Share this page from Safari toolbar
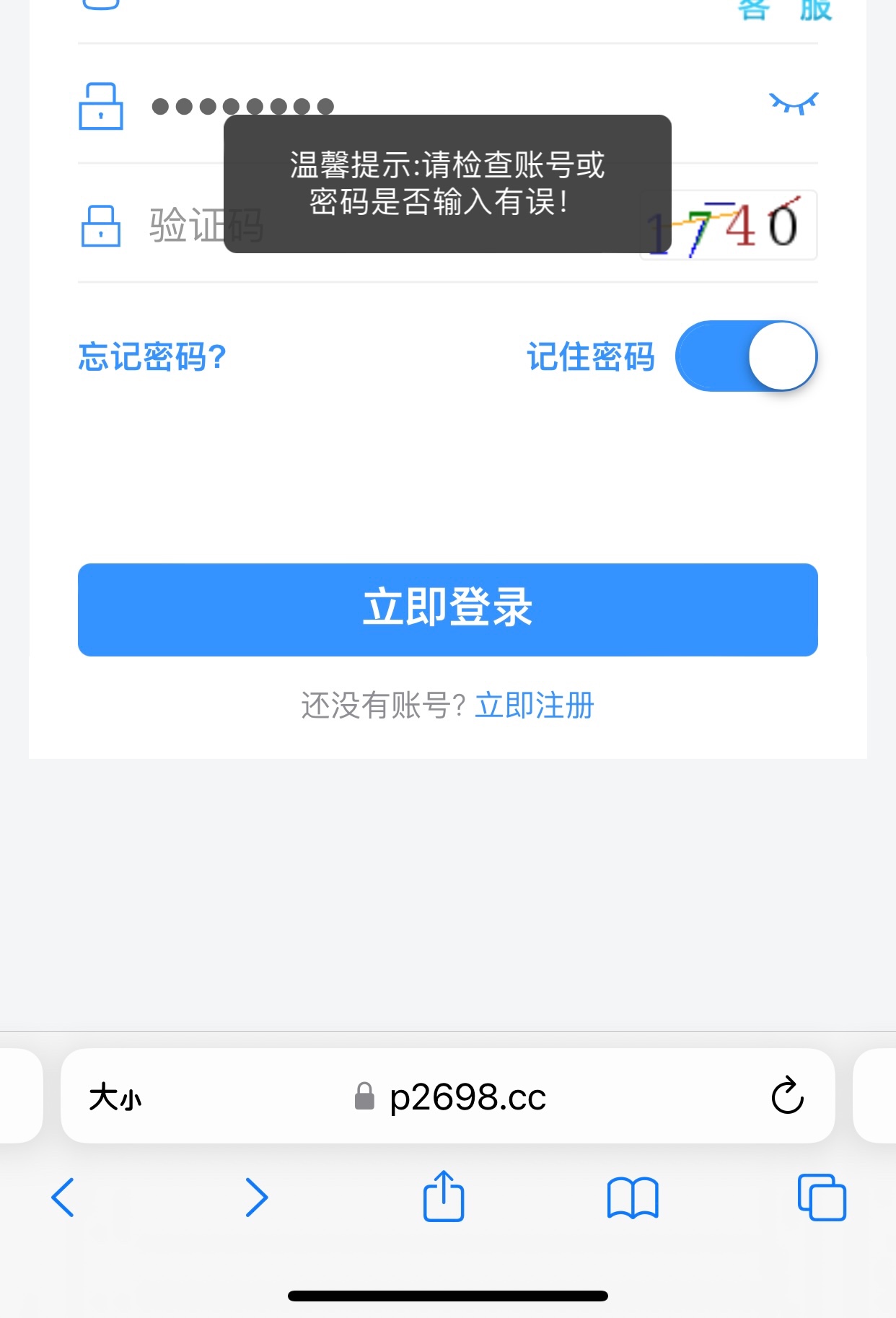 point(443,1197)
